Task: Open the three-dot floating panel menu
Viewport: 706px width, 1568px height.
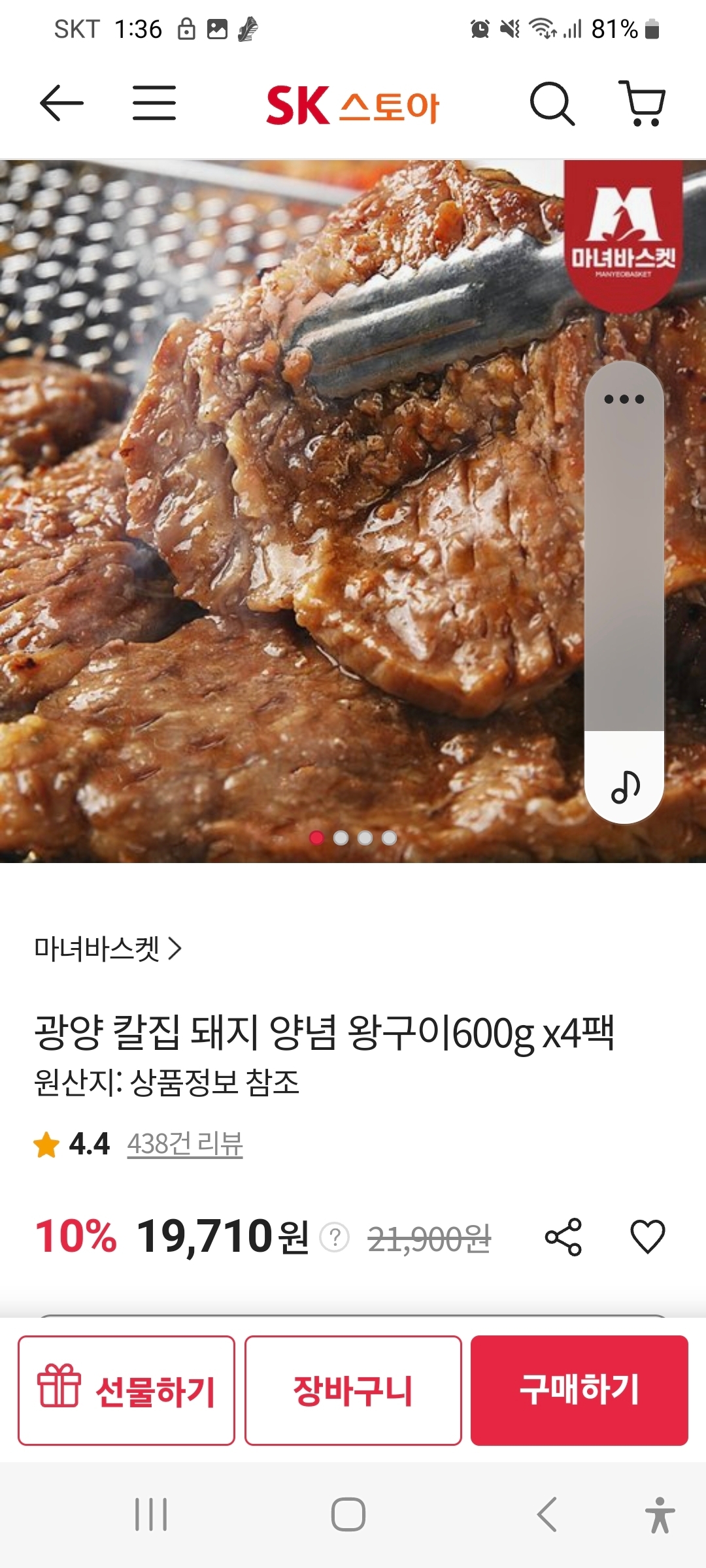Action: [x=624, y=399]
